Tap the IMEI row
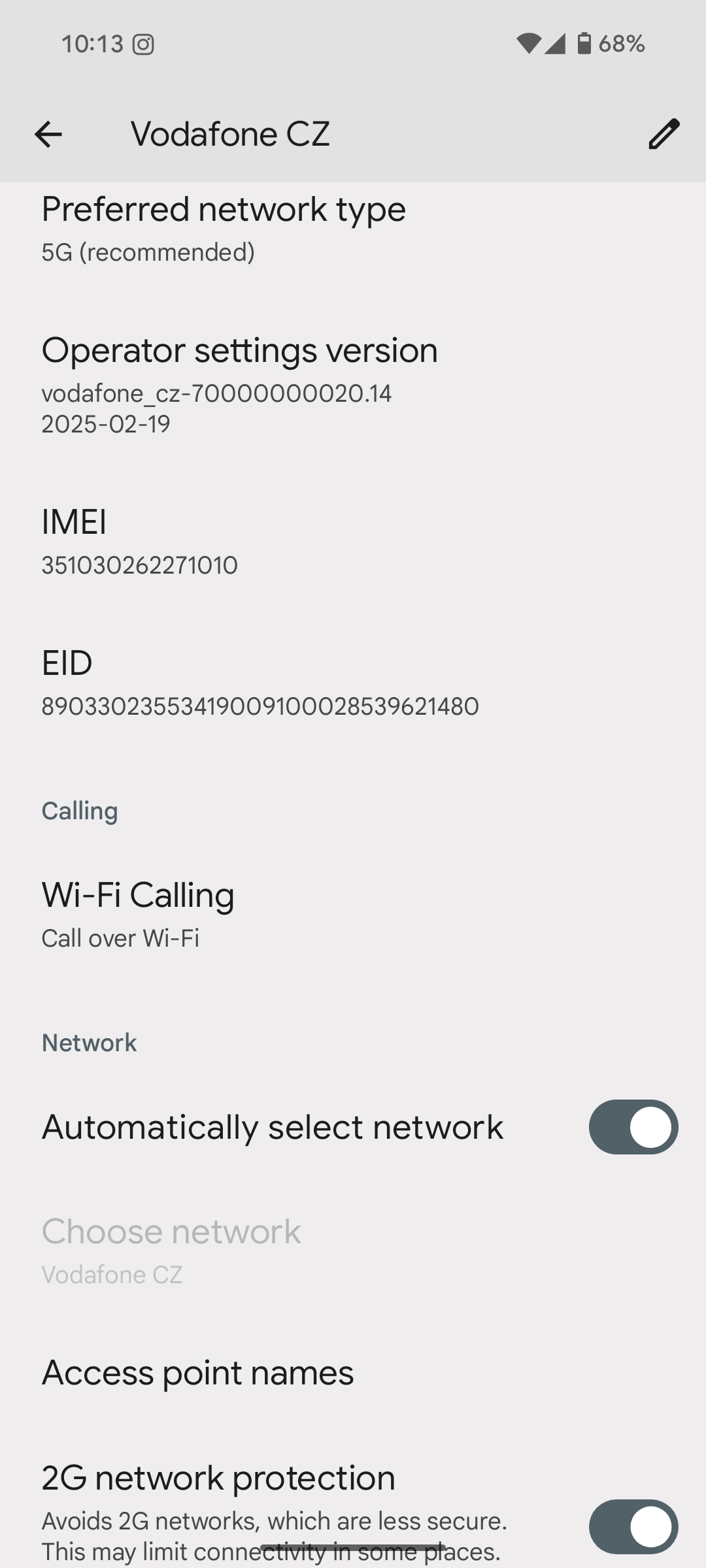The width and height of the screenshot is (706, 1568). 353,542
